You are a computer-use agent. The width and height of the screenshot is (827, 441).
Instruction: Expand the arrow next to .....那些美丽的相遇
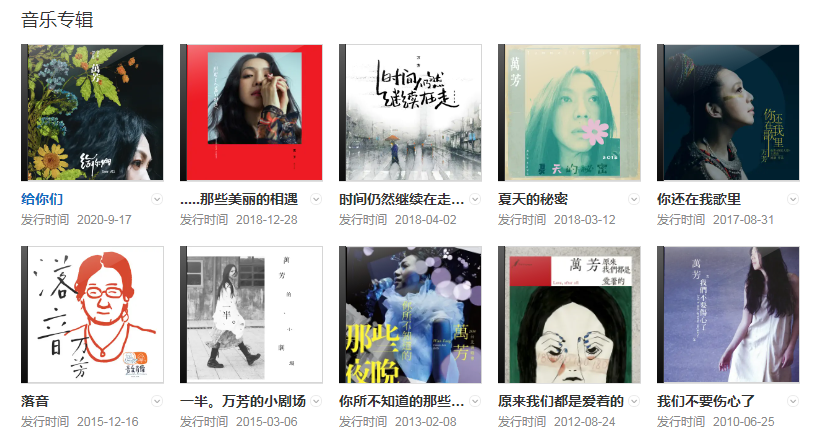click(x=316, y=199)
